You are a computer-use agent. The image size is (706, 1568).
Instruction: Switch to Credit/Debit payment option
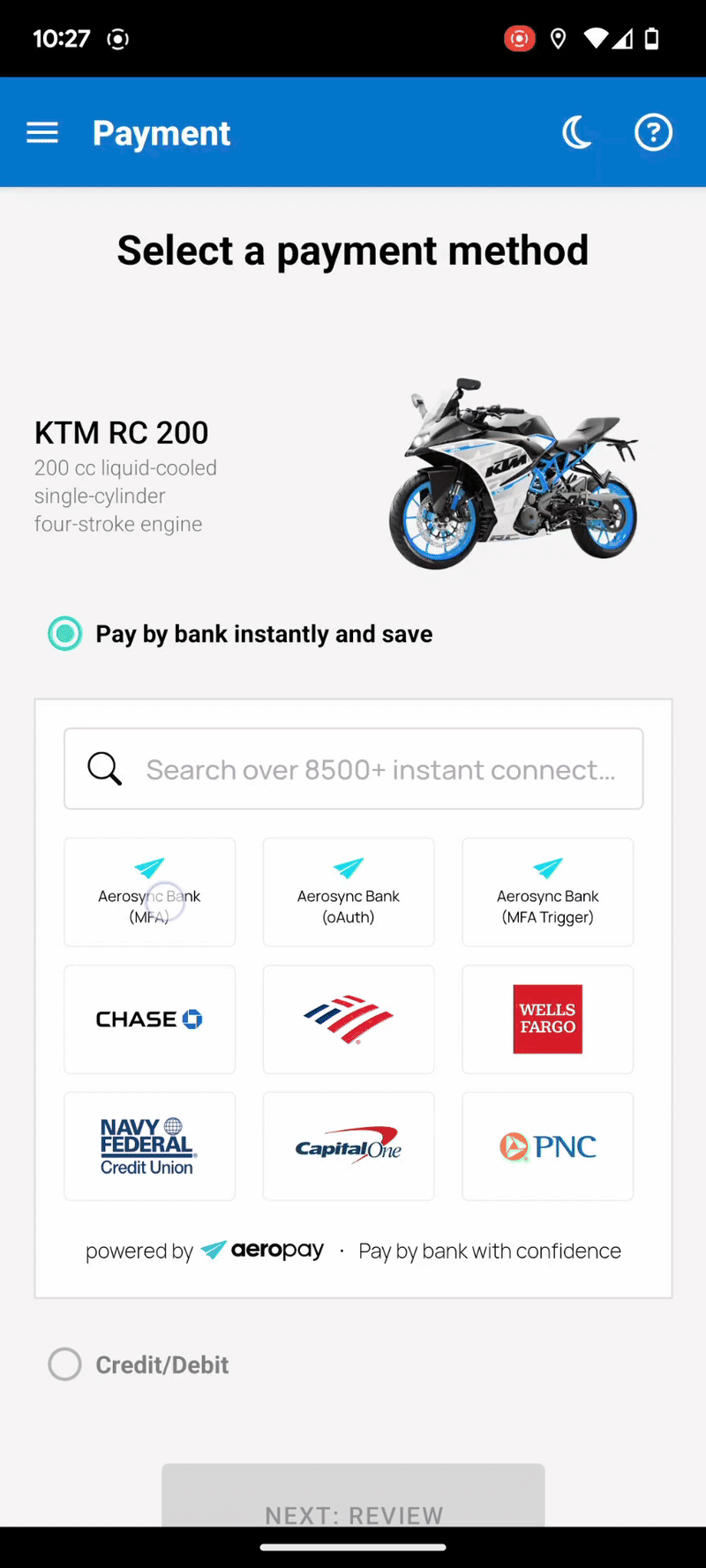(65, 1364)
